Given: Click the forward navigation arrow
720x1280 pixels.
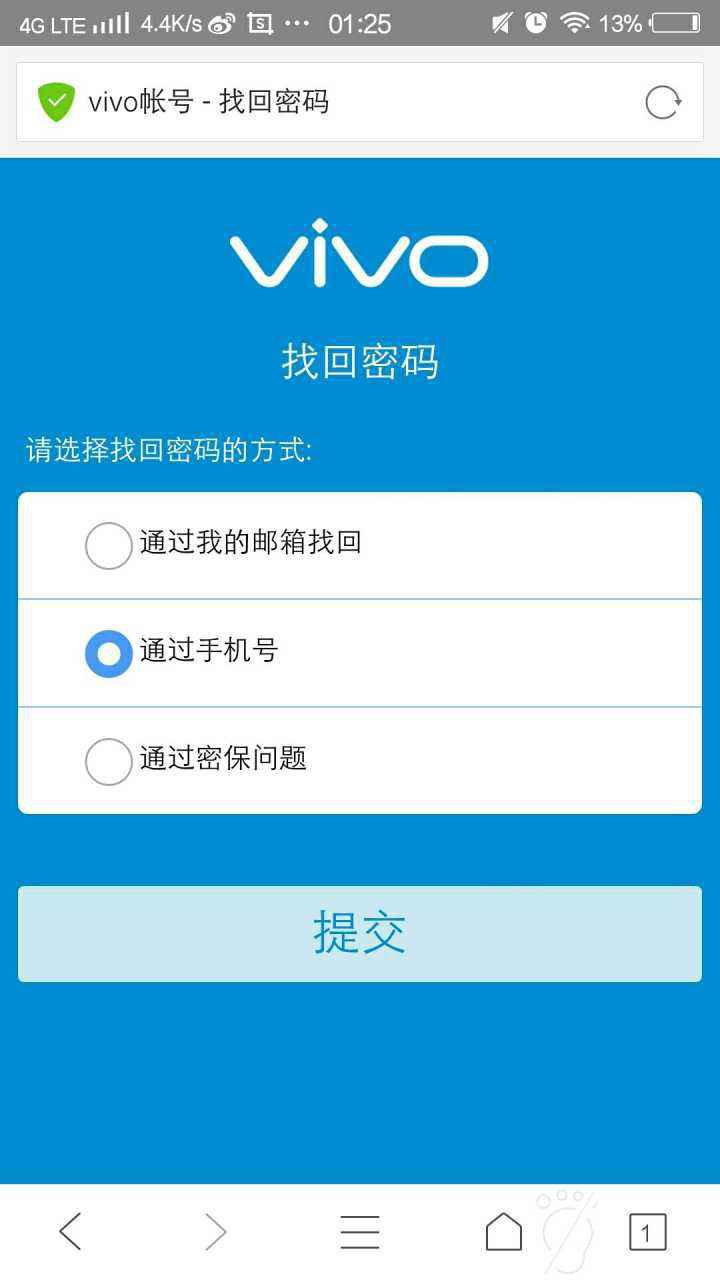Looking at the screenshot, I should [214, 1232].
